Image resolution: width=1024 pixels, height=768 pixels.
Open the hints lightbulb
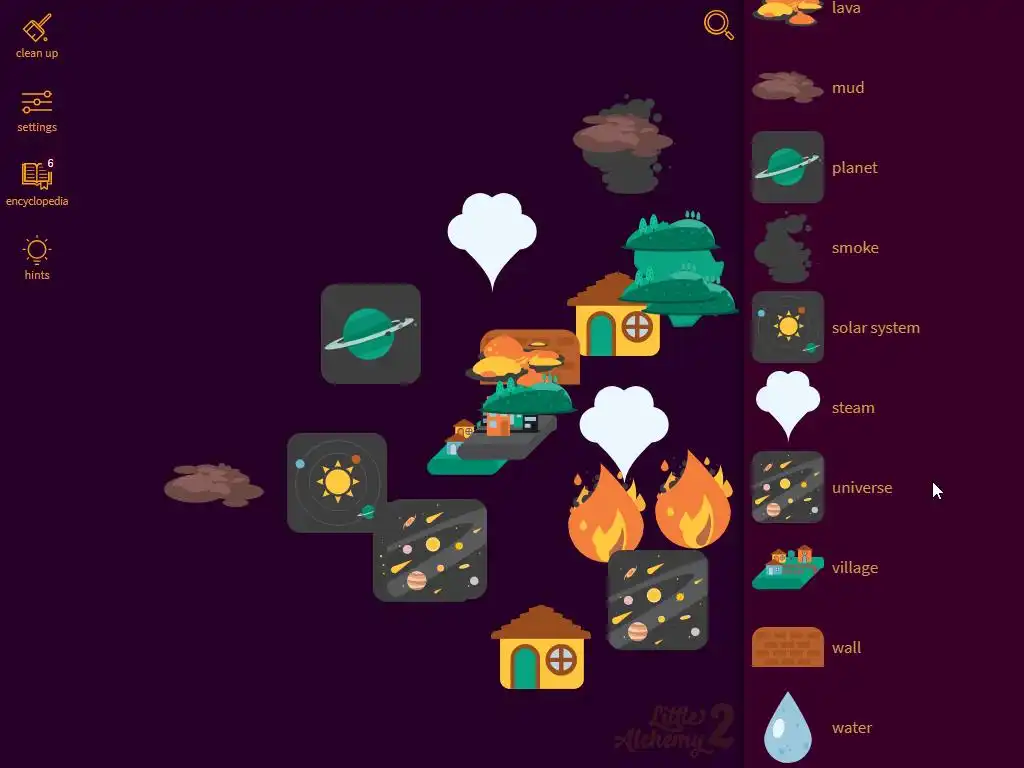pyautogui.click(x=37, y=250)
